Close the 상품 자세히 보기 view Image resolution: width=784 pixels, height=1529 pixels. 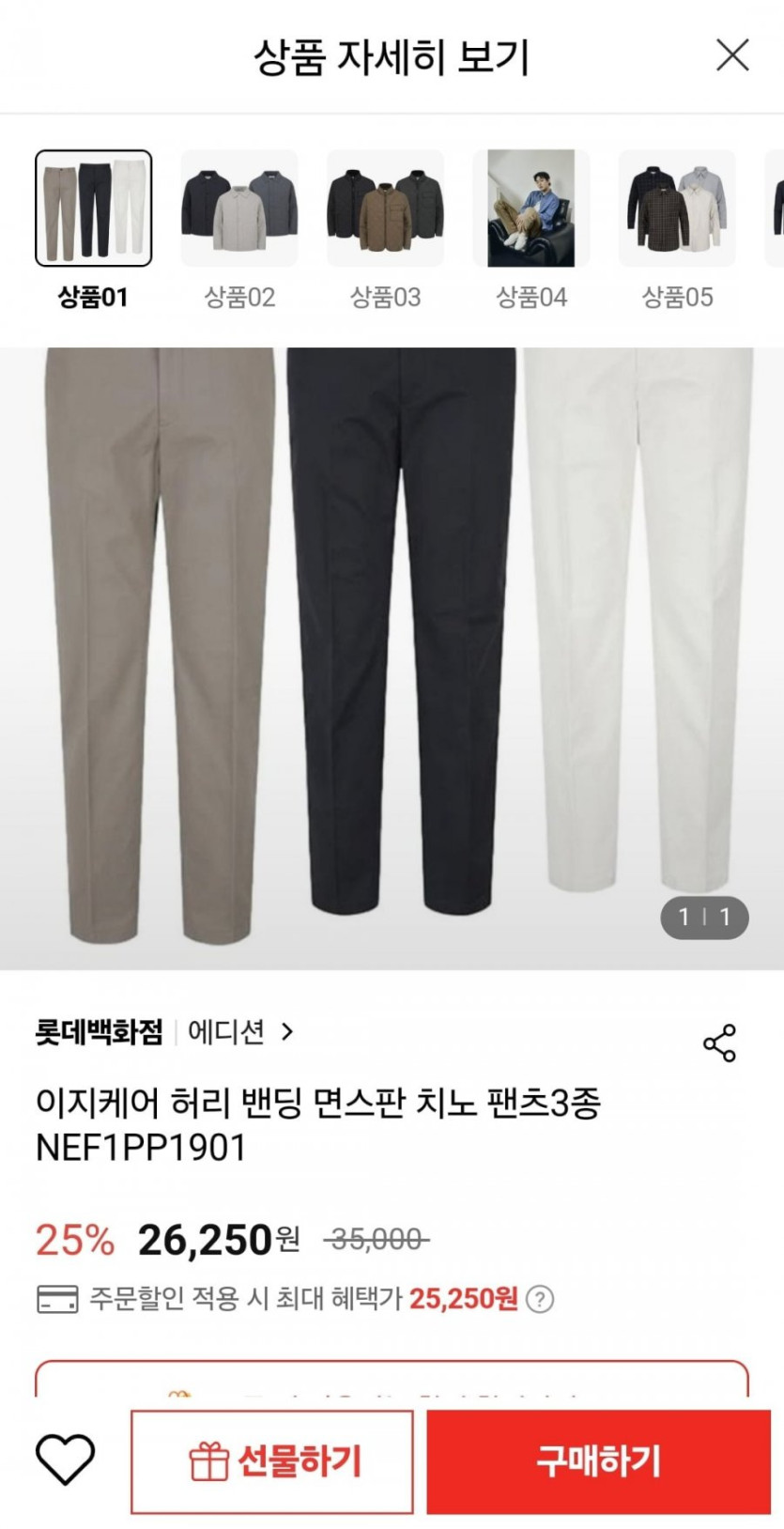pos(732,55)
